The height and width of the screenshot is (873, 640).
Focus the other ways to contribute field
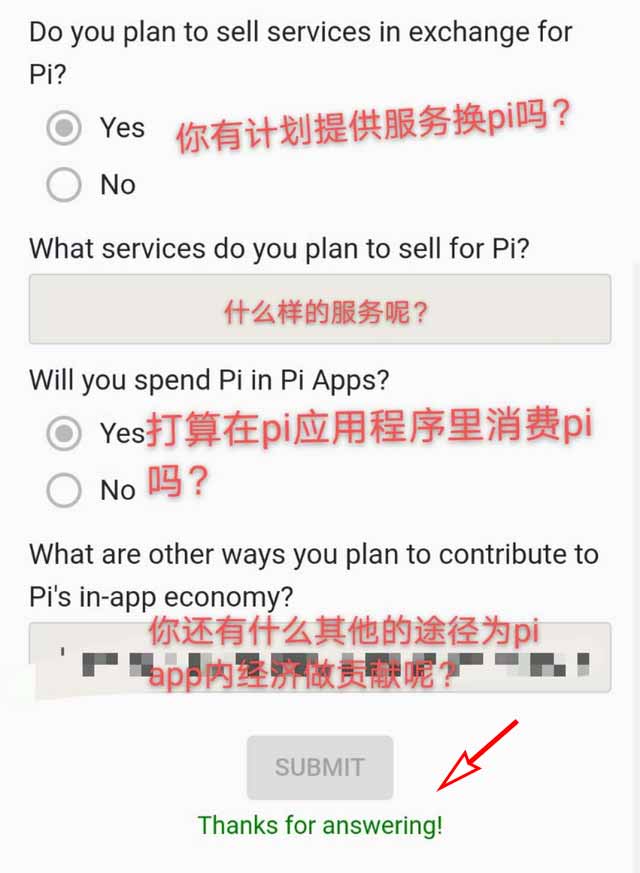tap(319, 658)
